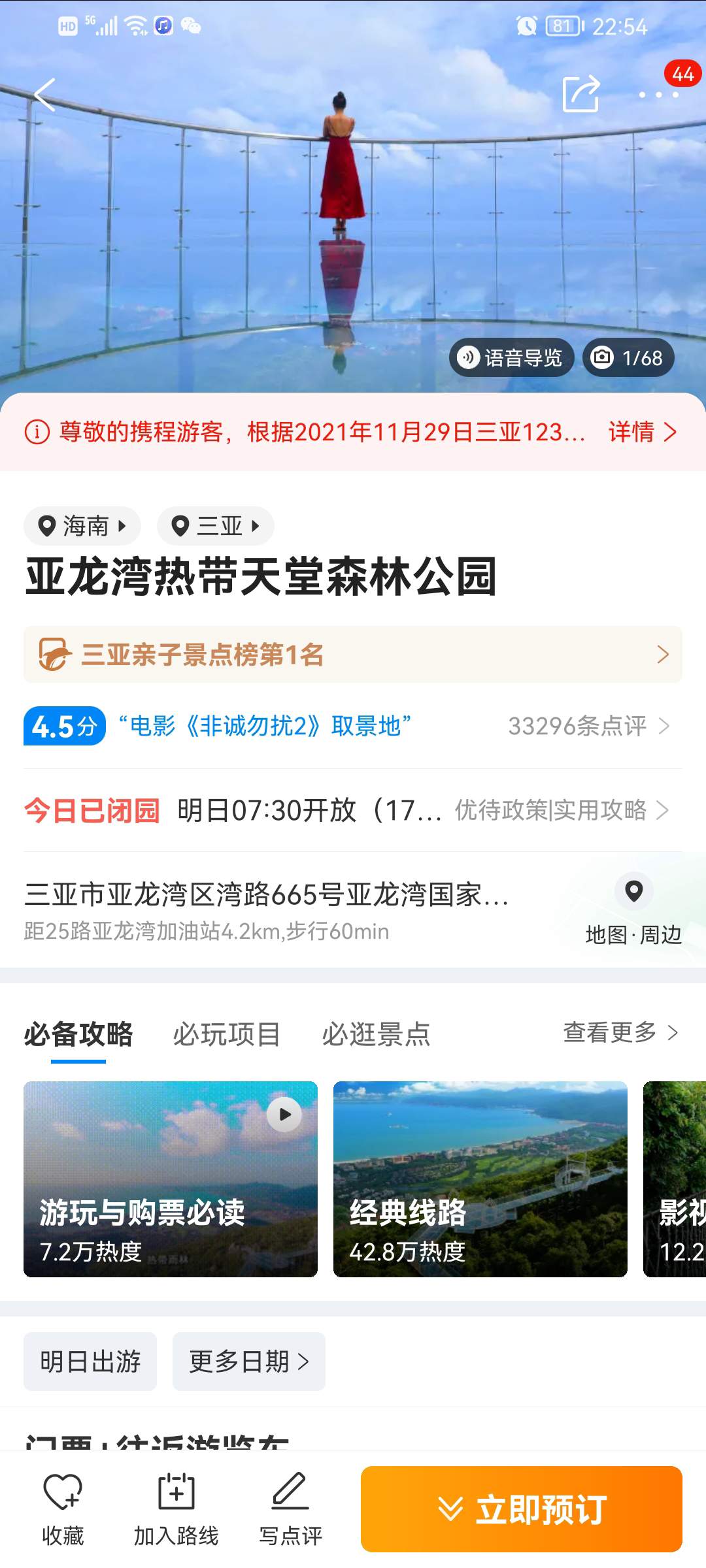Play the 游玩与购票必读 video card

click(171, 1179)
